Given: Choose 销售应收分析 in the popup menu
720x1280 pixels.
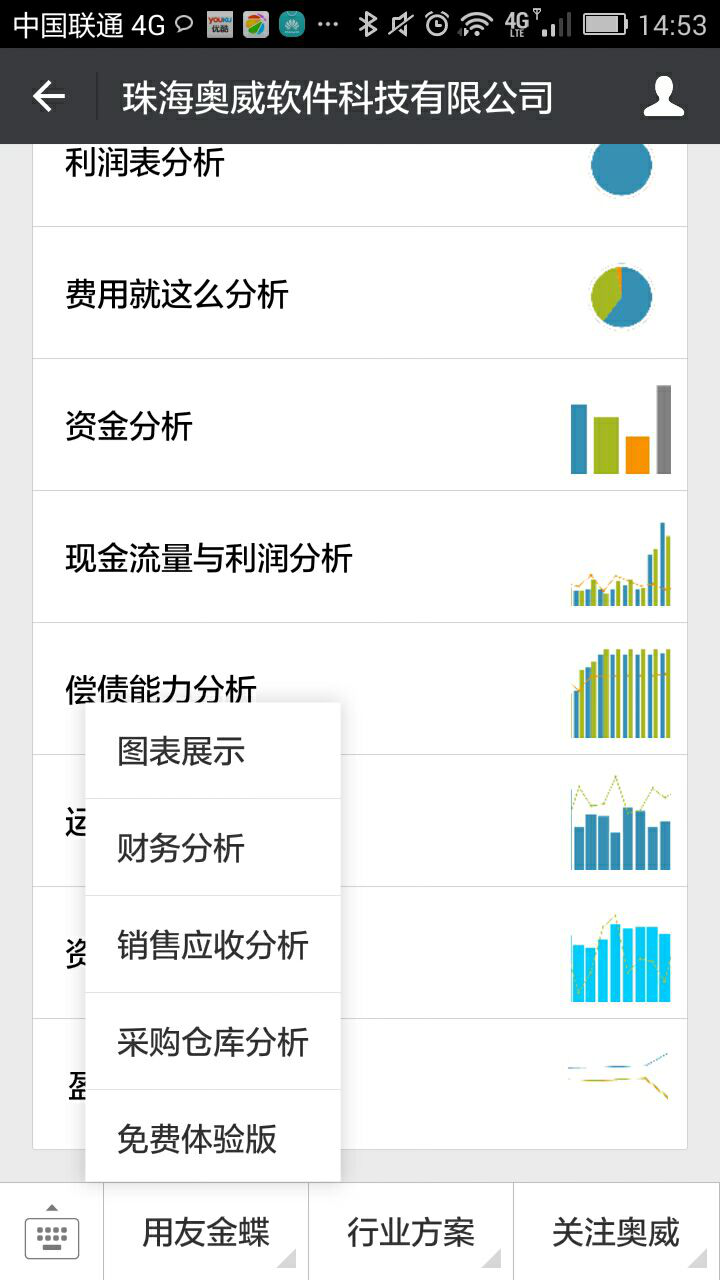Looking at the screenshot, I should [x=212, y=945].
